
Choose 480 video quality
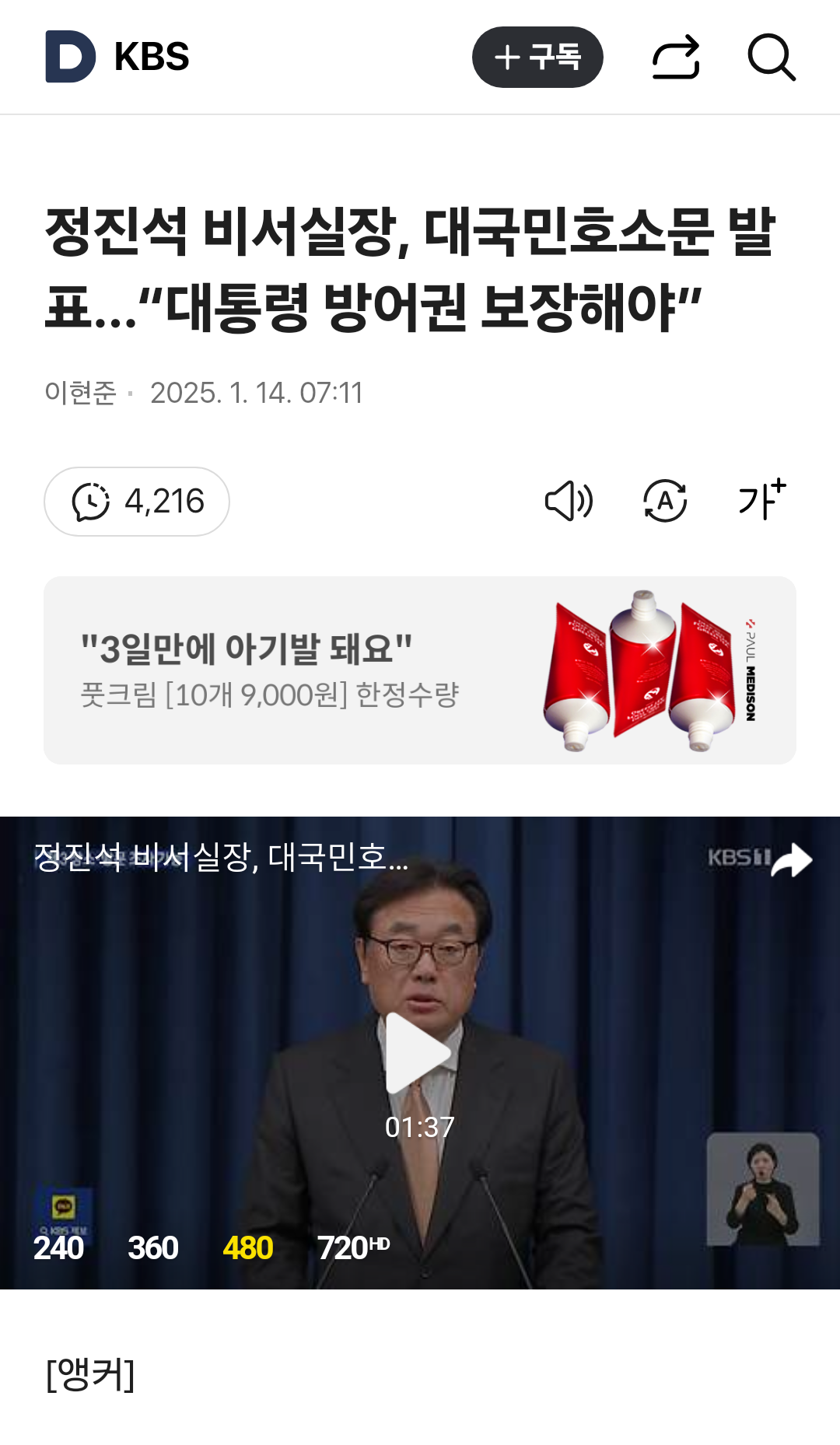coord(247,1248)
